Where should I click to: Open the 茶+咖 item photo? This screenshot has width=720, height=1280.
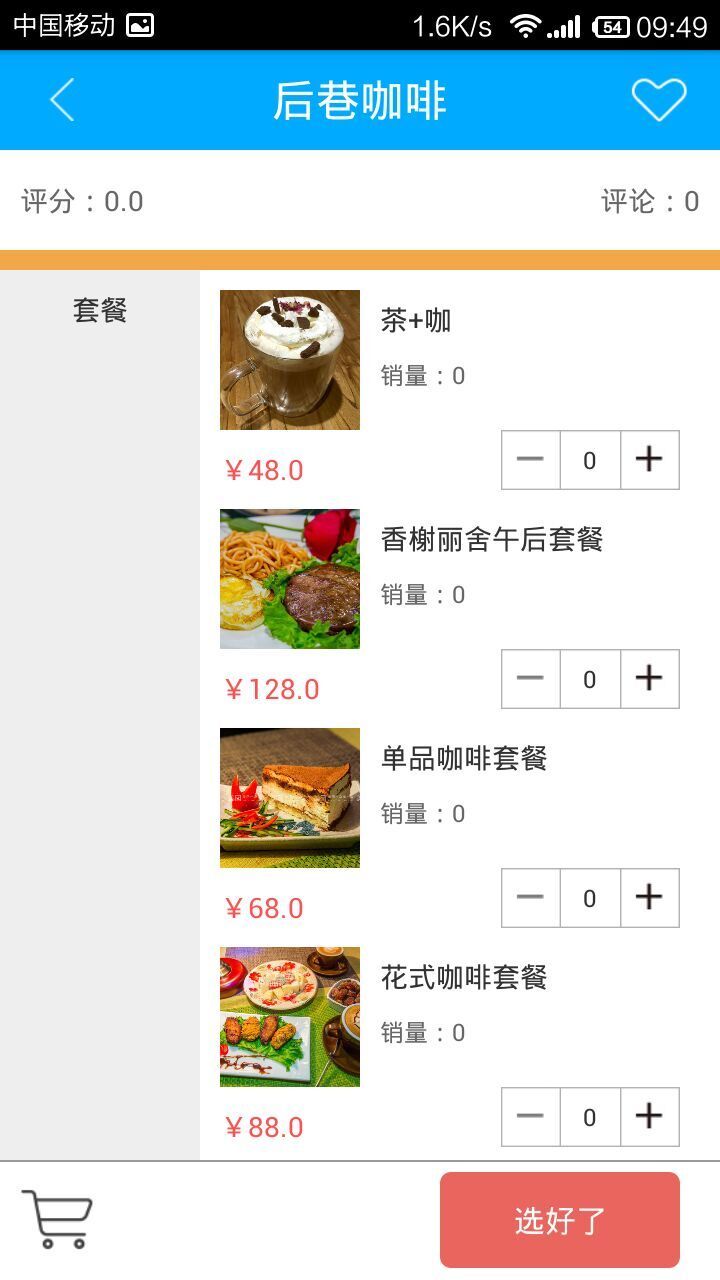(x=290, y=360)
